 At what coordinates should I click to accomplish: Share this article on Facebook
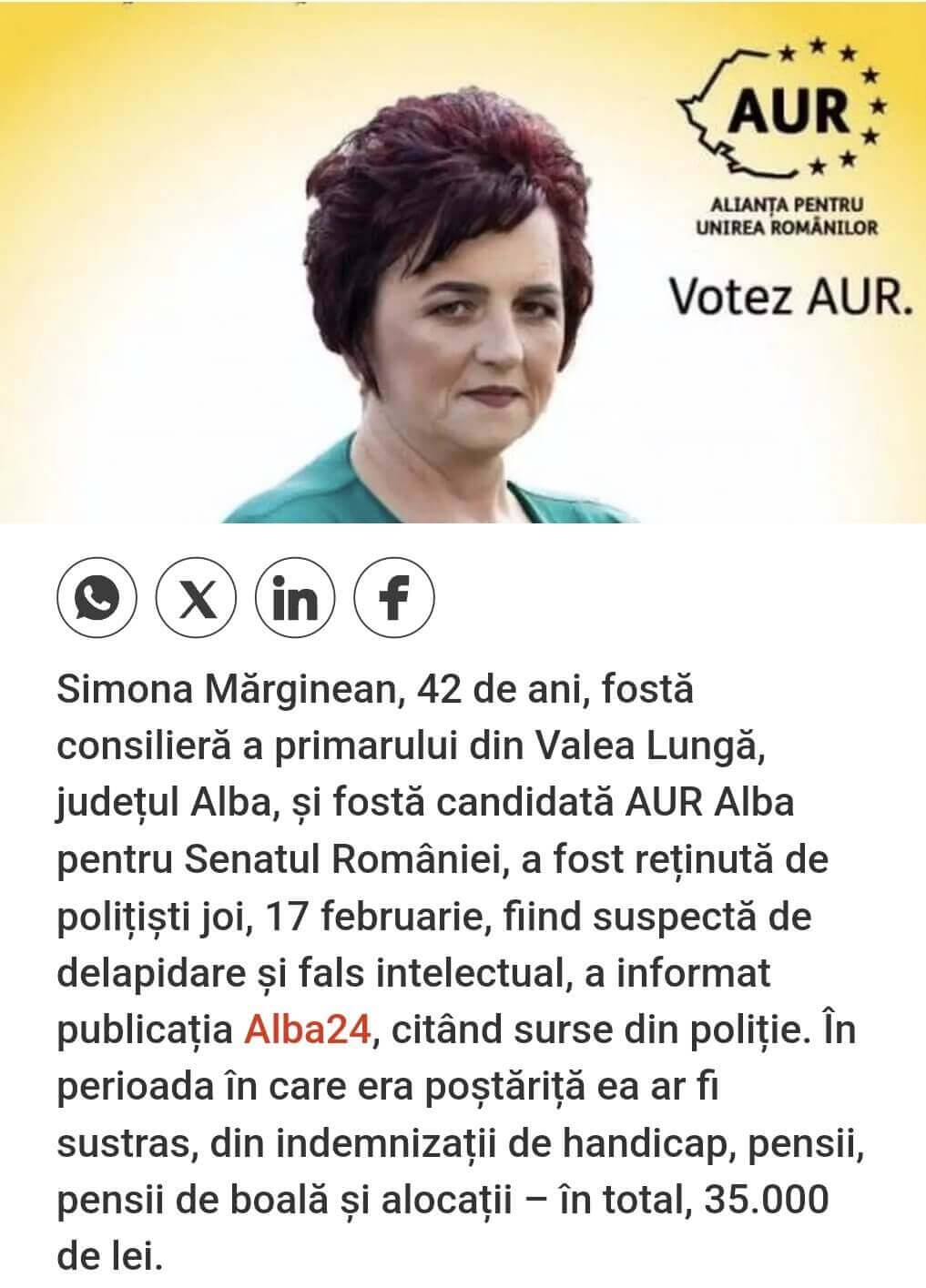pyautogui.click(x=393, y=600)
